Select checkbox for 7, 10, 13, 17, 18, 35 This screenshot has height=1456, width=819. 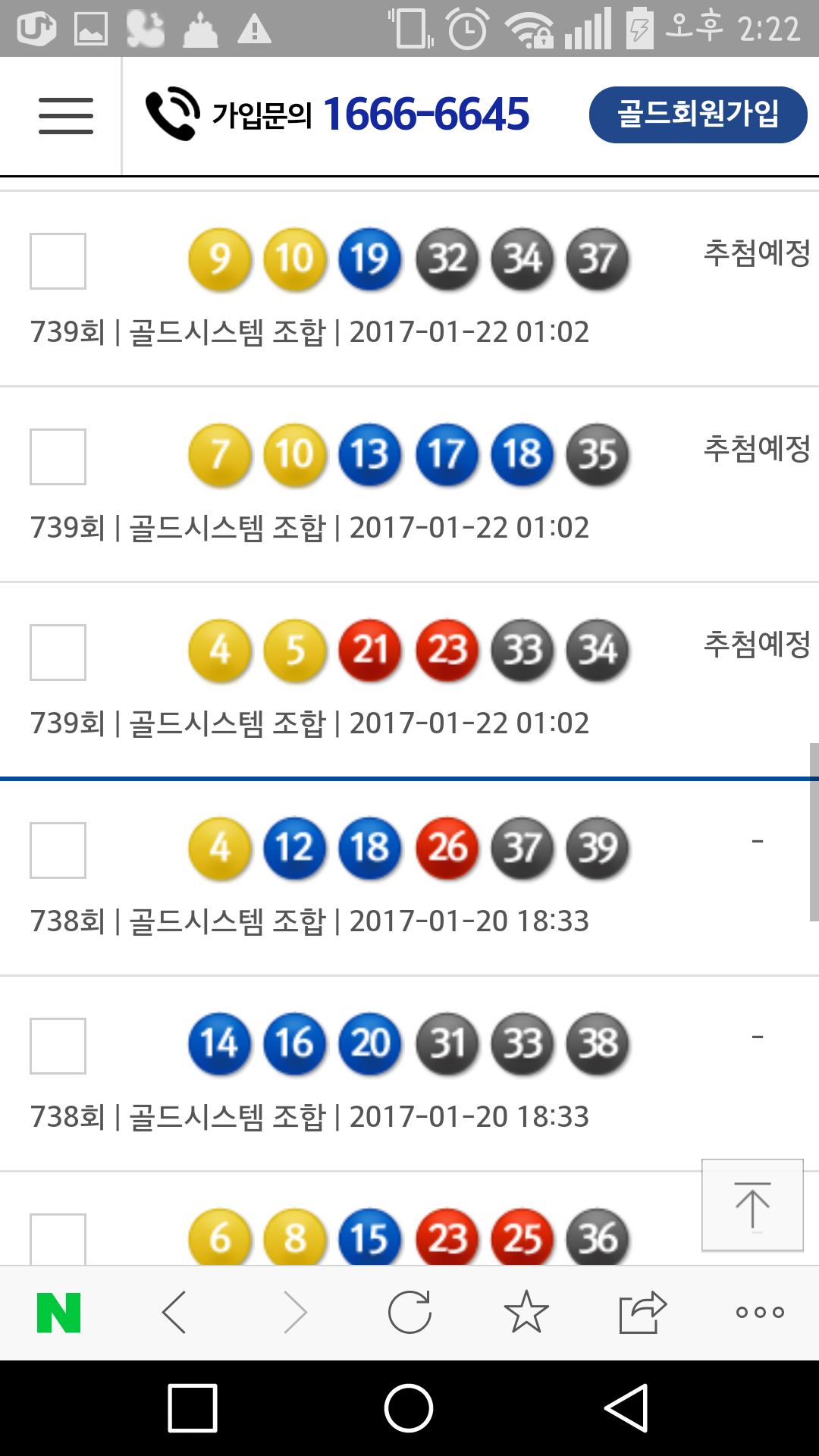pyautogui.click(x=58, y=457)
